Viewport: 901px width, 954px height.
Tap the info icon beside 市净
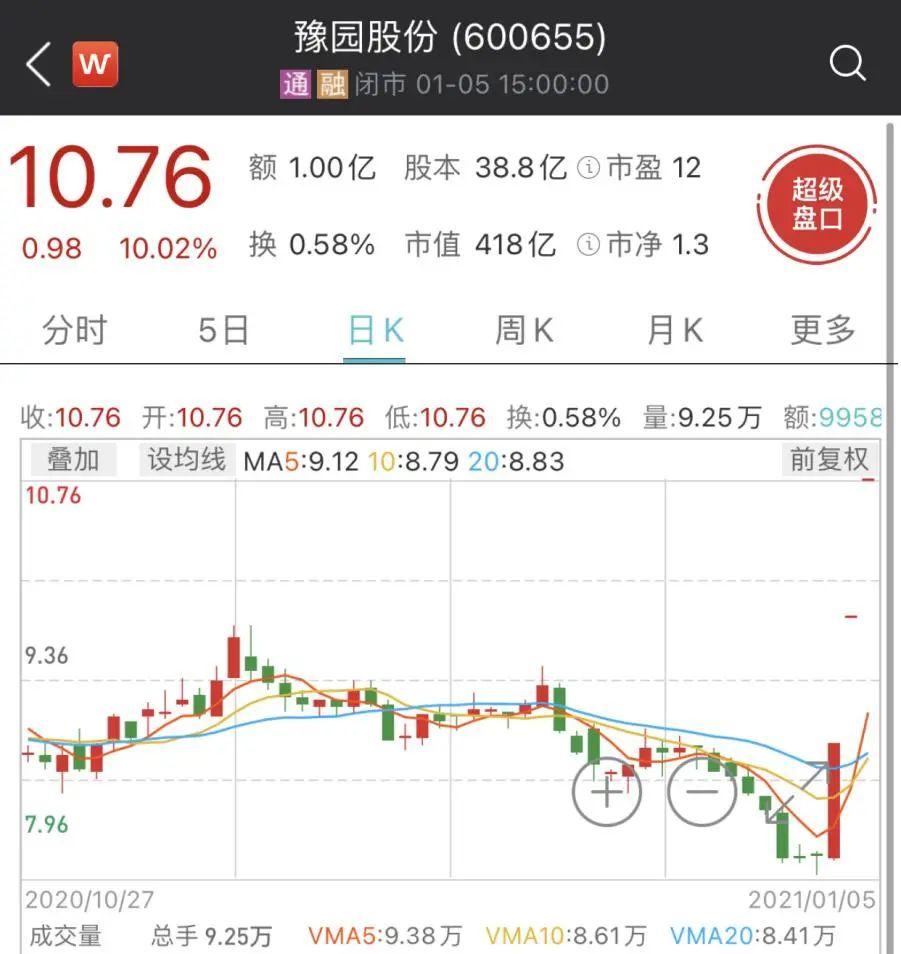(589, 244)
